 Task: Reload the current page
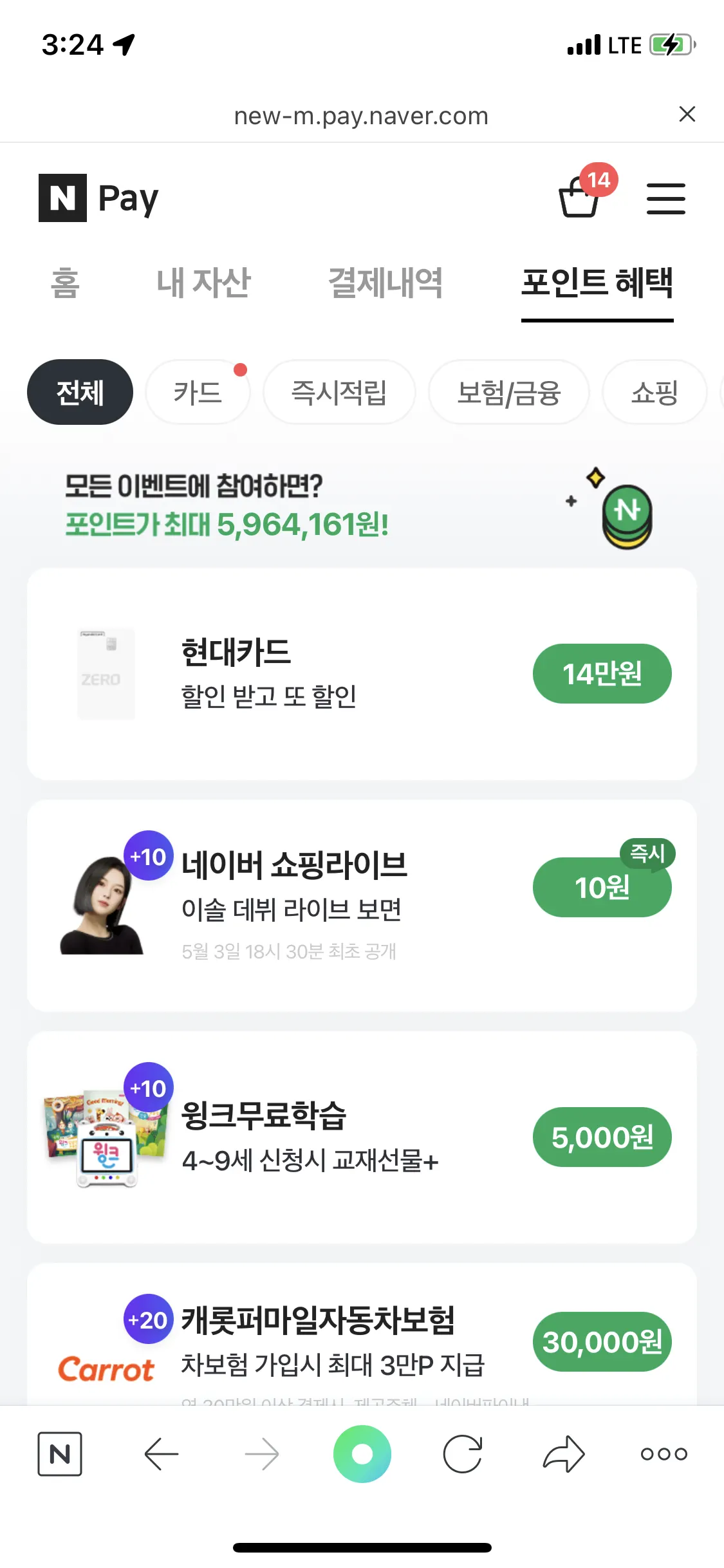click(x=463, y=1454)
